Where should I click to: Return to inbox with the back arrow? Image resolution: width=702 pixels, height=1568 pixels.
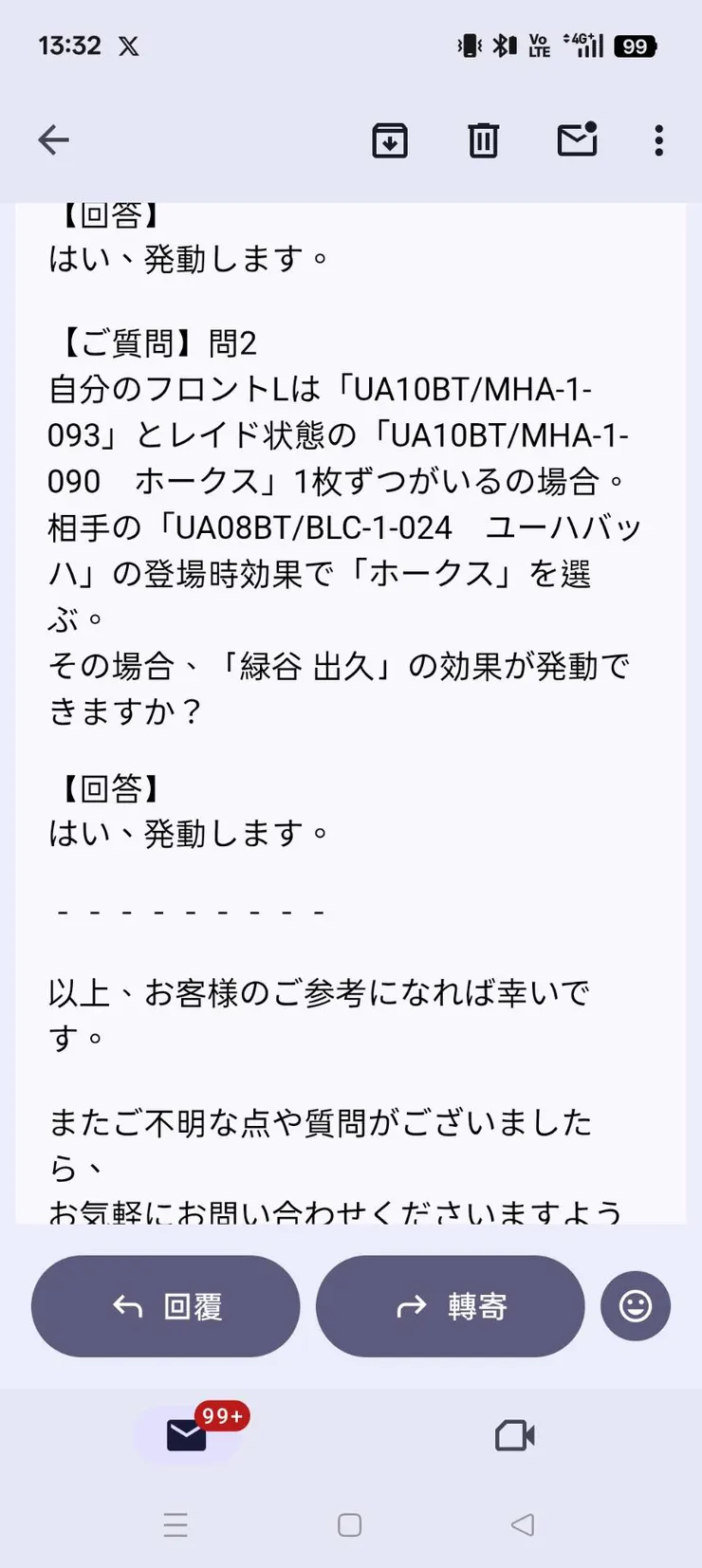click(53, 139)
